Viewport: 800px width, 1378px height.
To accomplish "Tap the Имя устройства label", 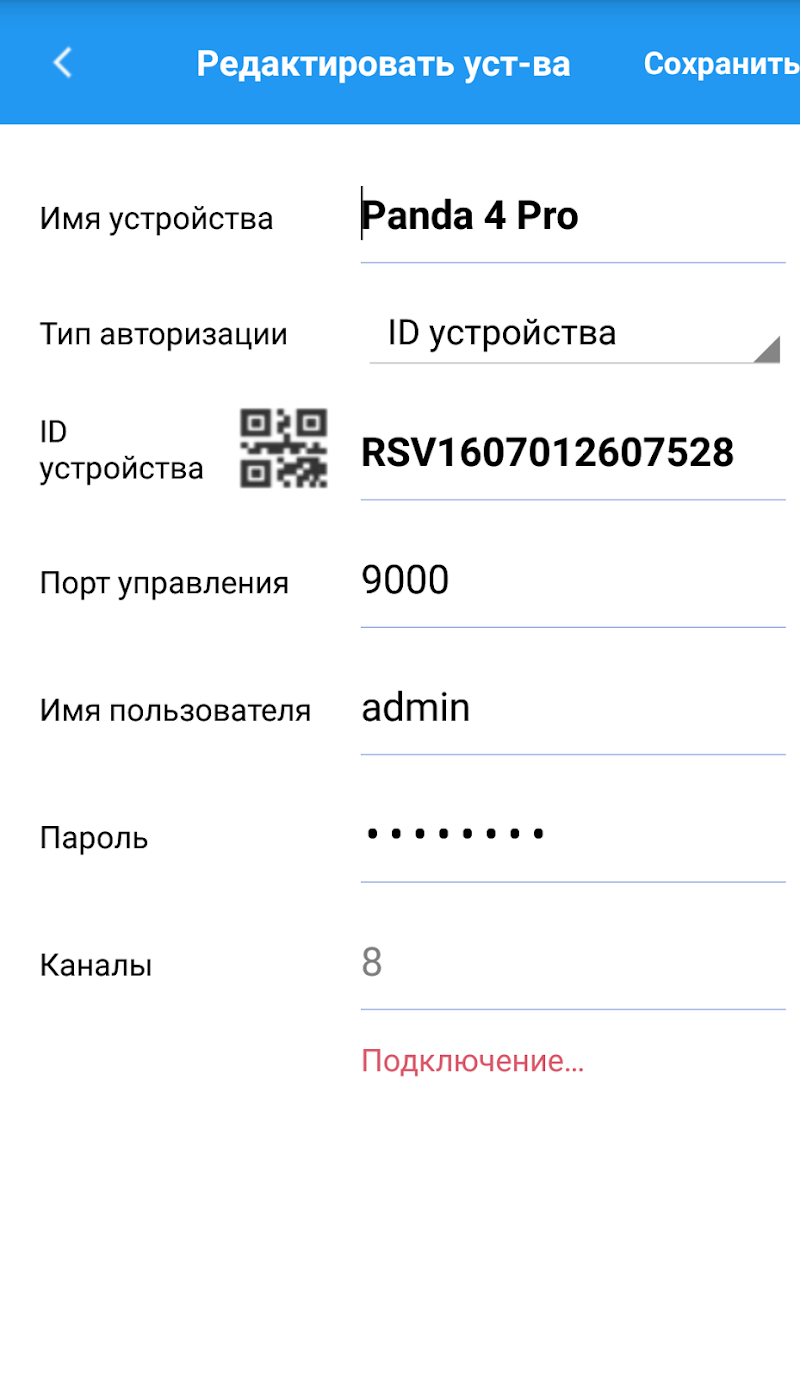I will coord(156,218).
